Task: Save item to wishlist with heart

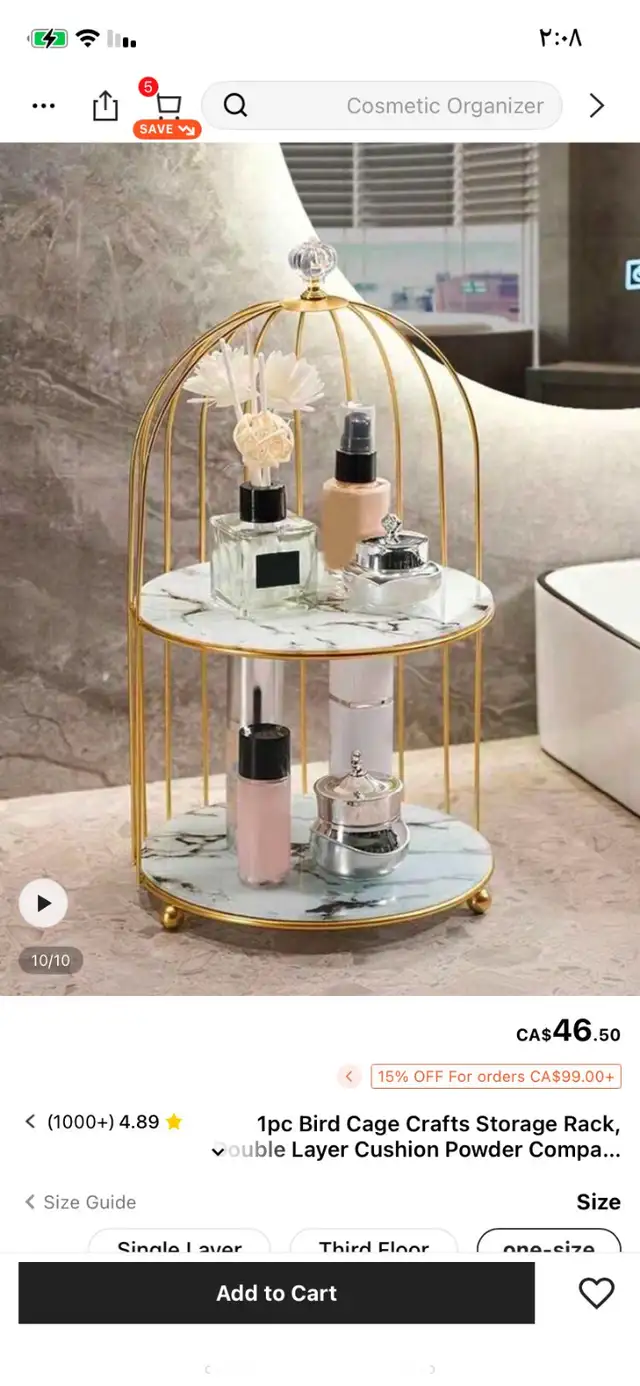Action: 597,1293
